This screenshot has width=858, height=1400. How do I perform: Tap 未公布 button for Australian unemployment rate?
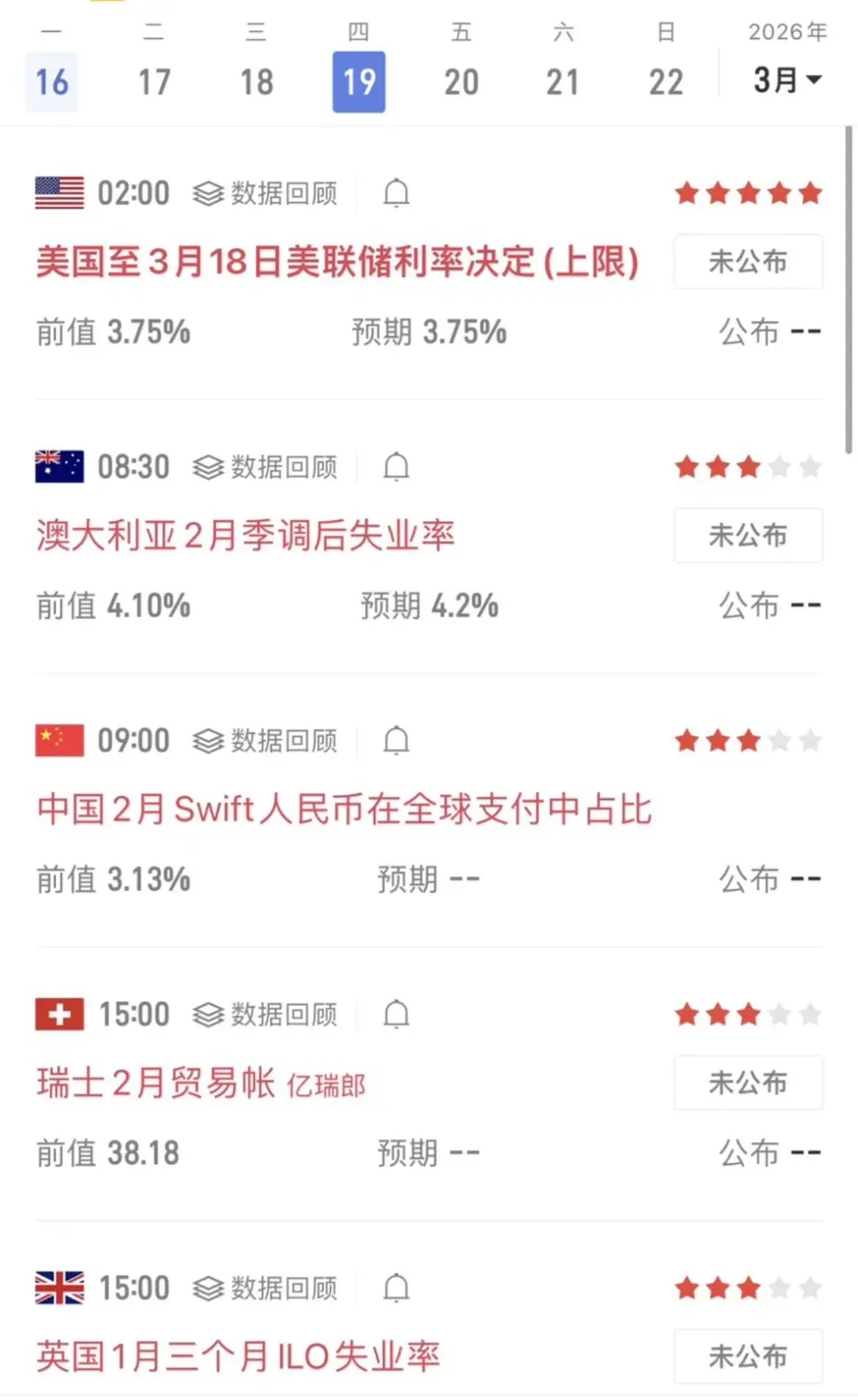pyautogui.click(x=748, y=535)
